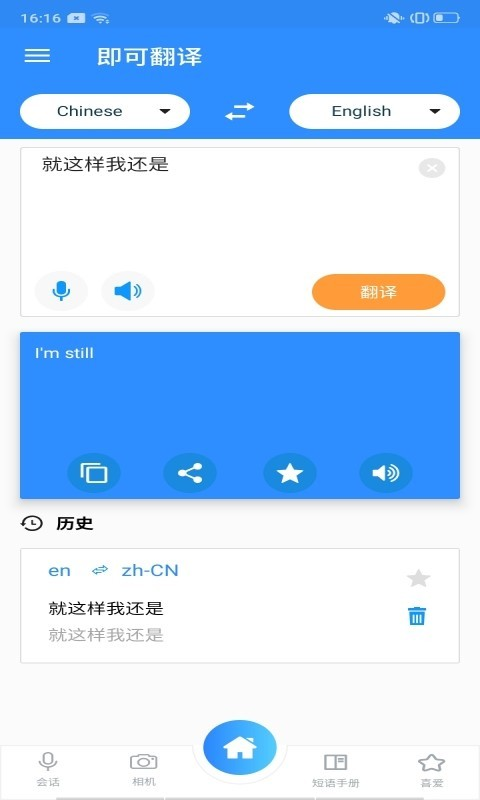480x800 pixels.
Task: Start voice input with the microphone
Action: coord(61,291)
